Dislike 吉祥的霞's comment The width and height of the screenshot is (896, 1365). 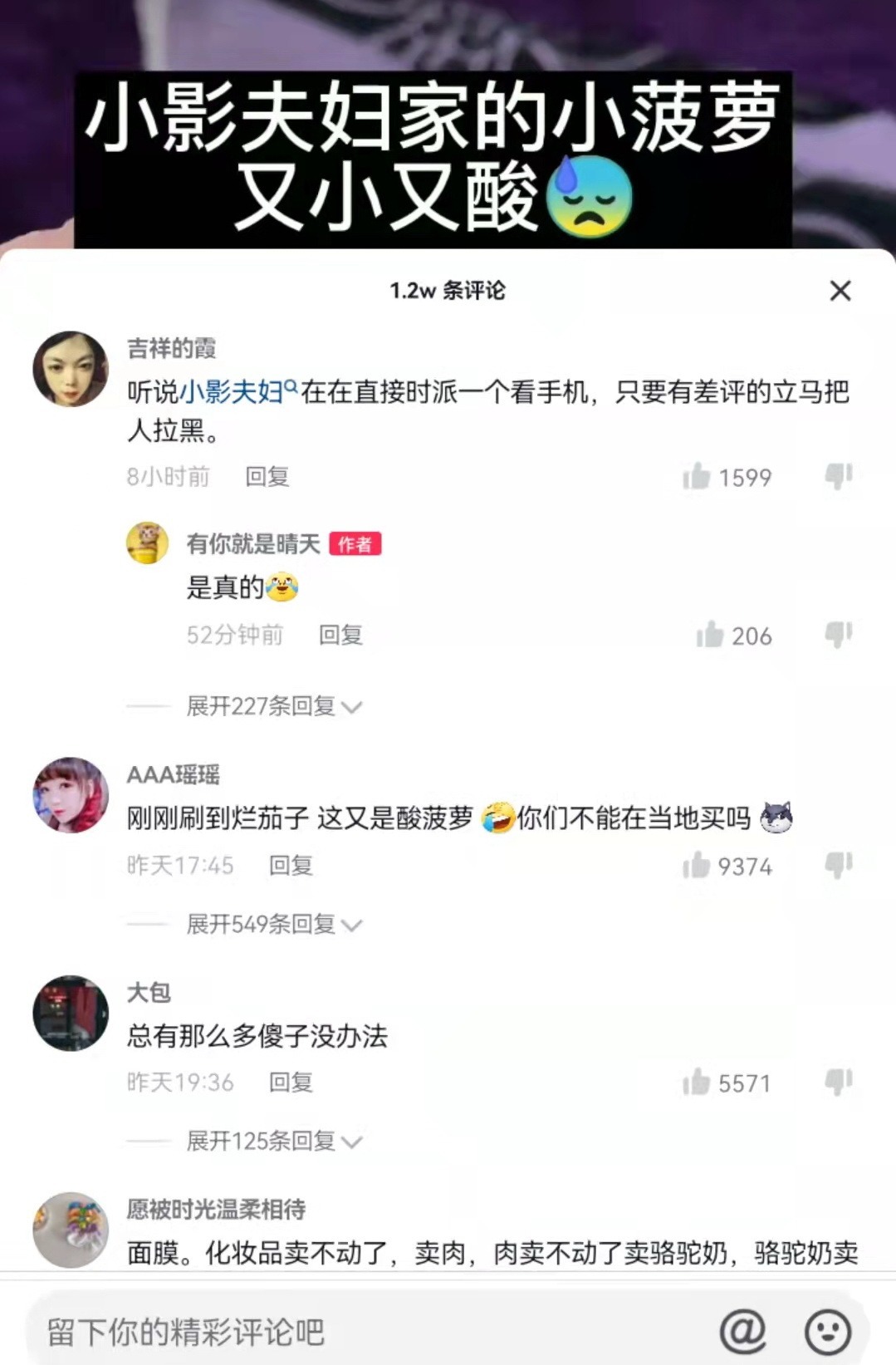[838, 476]
